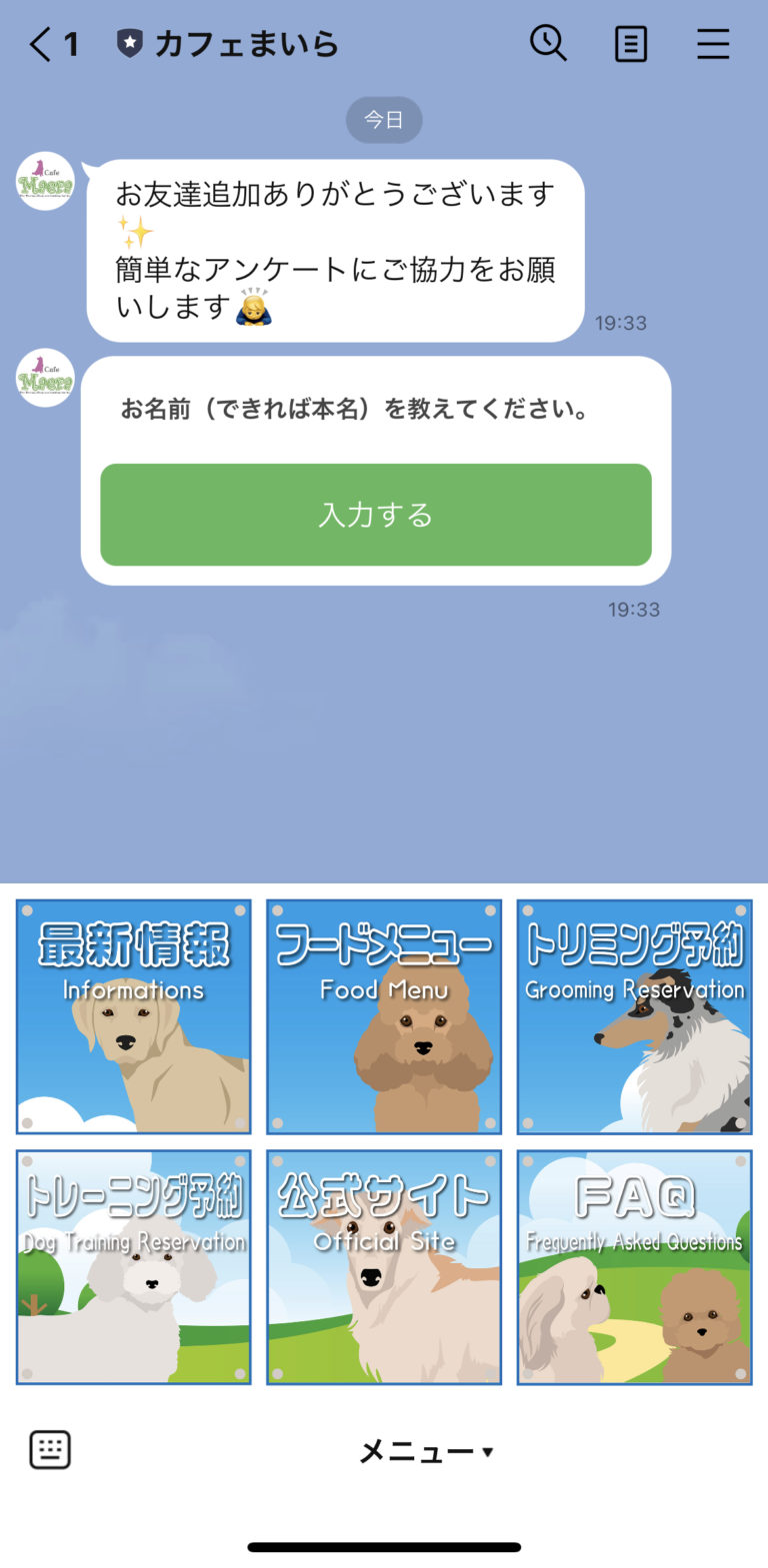
Task: Open the message notes icon
Action: 631,43
